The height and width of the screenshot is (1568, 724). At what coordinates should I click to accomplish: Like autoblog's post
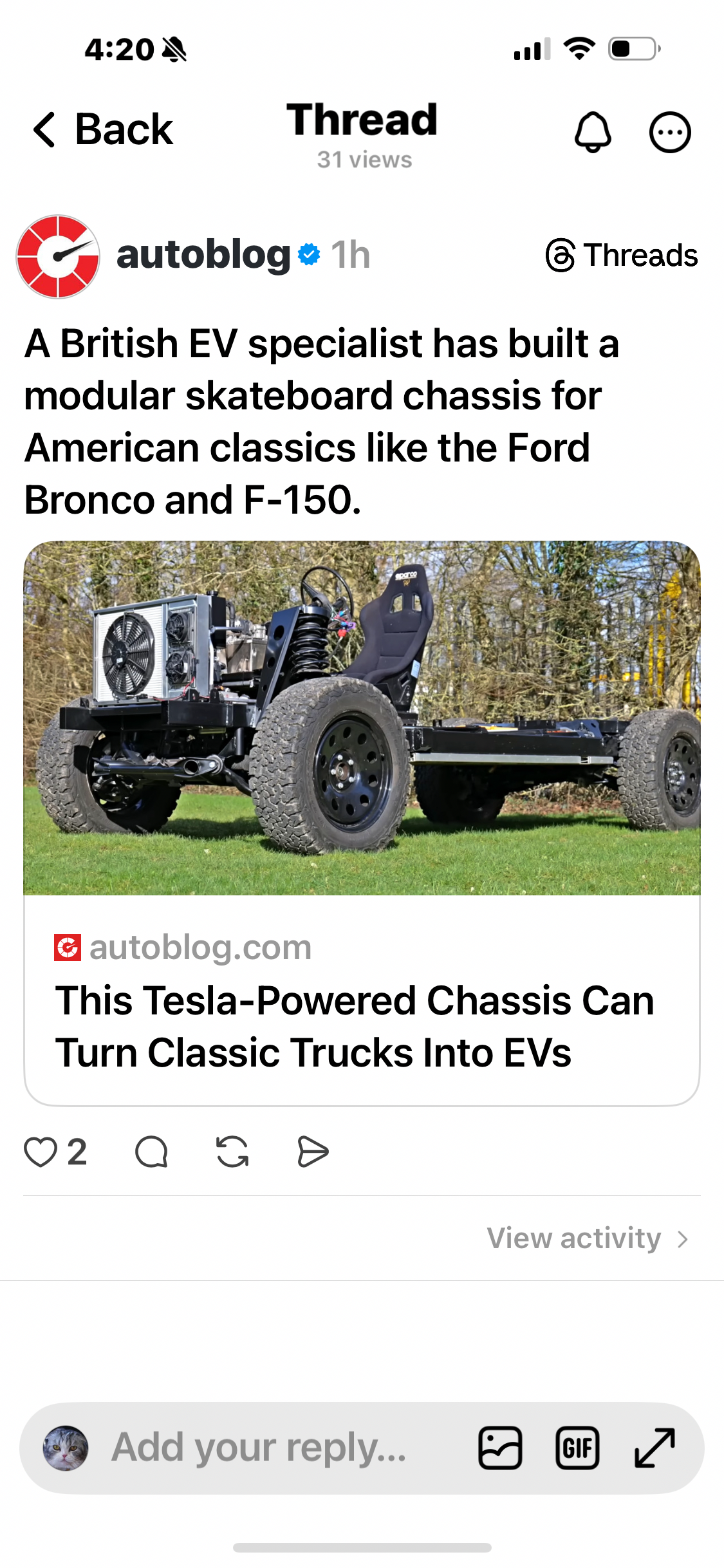(x=41, y=1152)
